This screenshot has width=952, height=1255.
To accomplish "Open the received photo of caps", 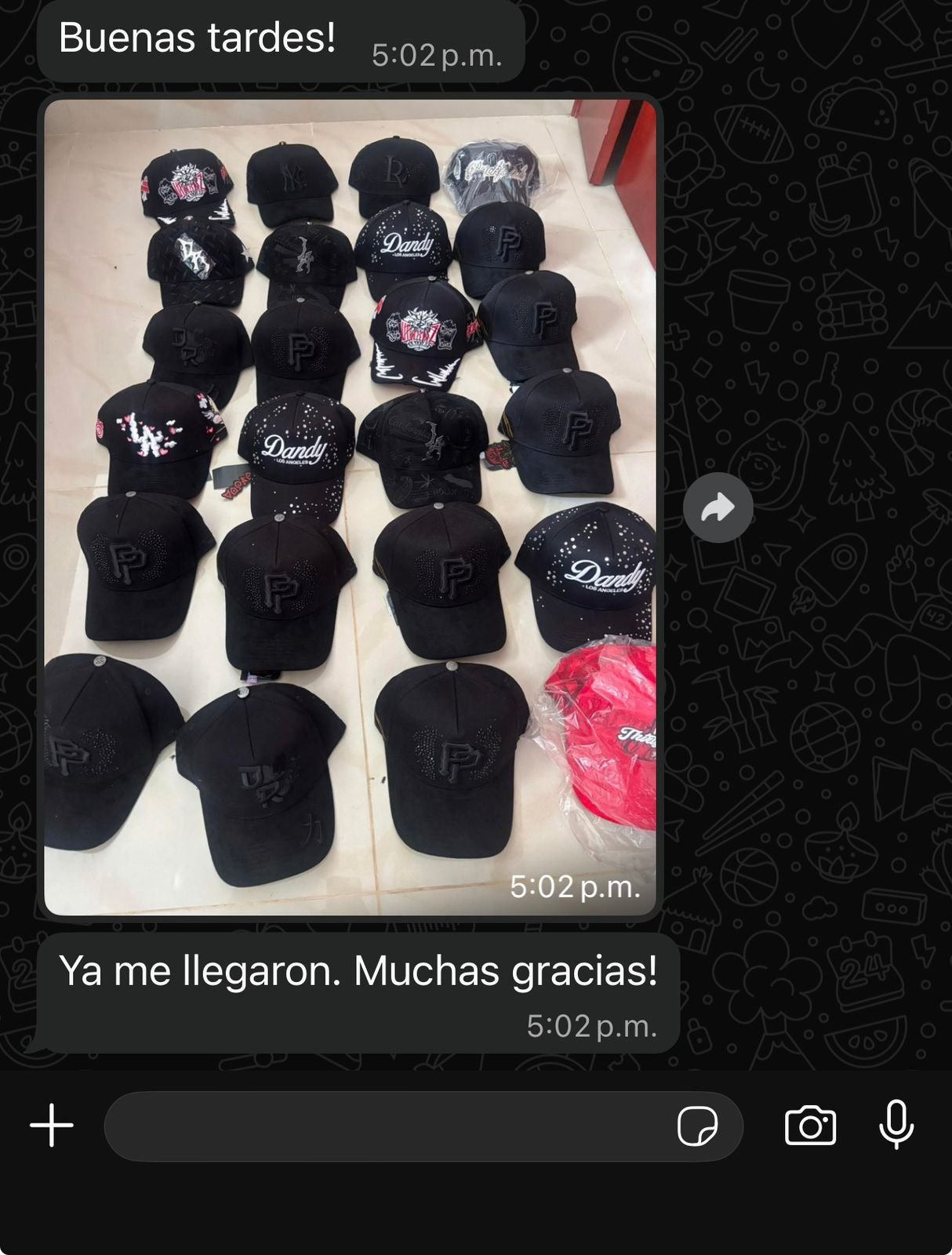I will 350,507.
